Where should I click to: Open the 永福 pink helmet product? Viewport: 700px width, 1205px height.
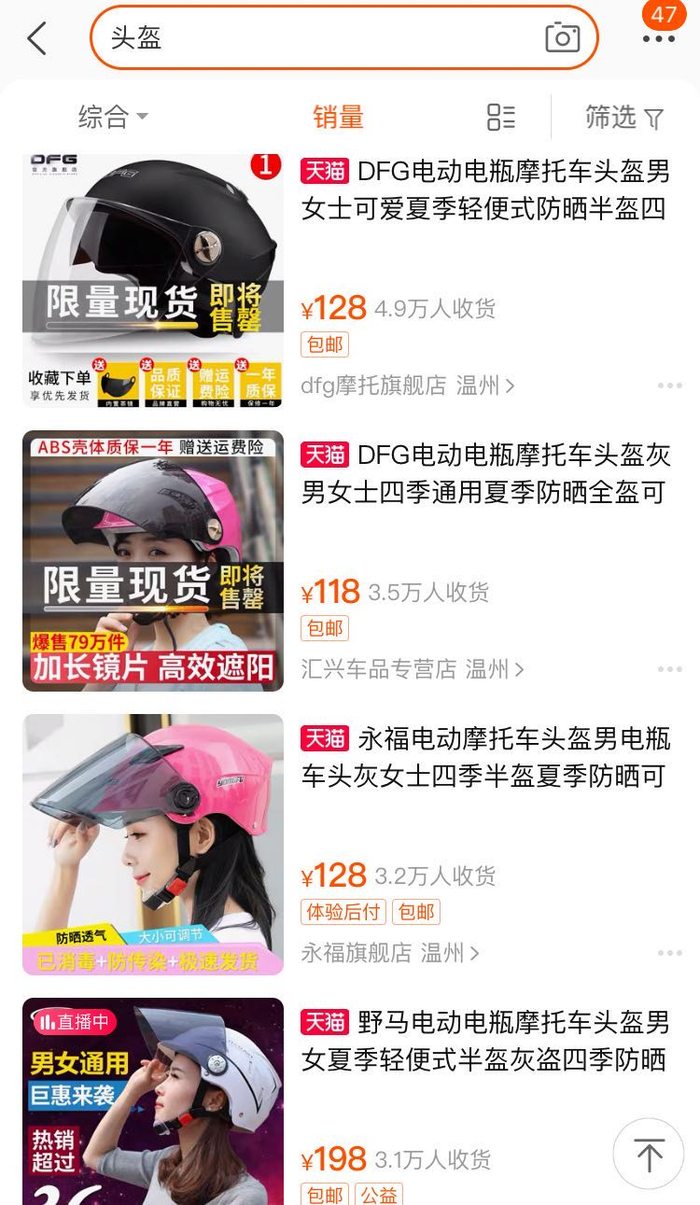485,757
